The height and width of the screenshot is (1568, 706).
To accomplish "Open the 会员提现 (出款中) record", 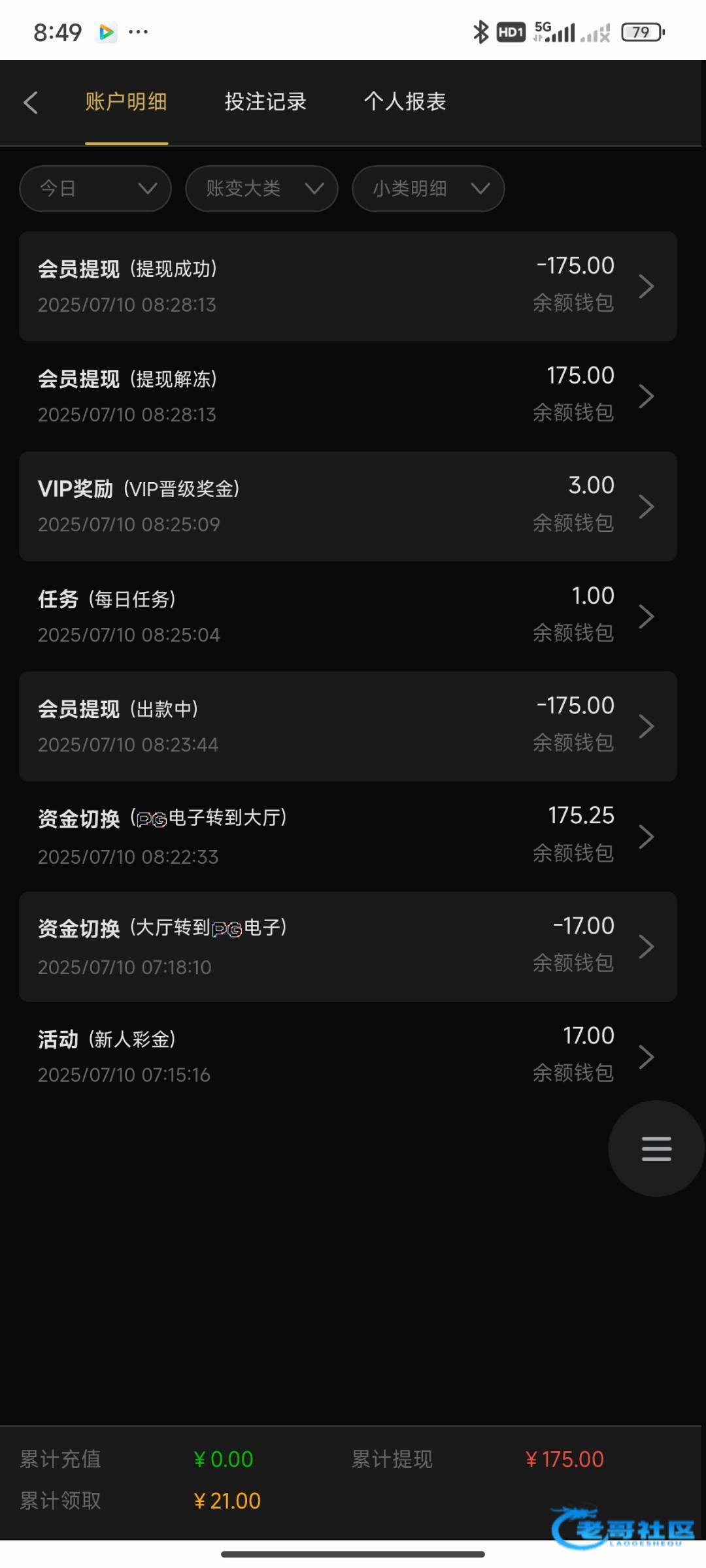I will click(x=348, y=727).
